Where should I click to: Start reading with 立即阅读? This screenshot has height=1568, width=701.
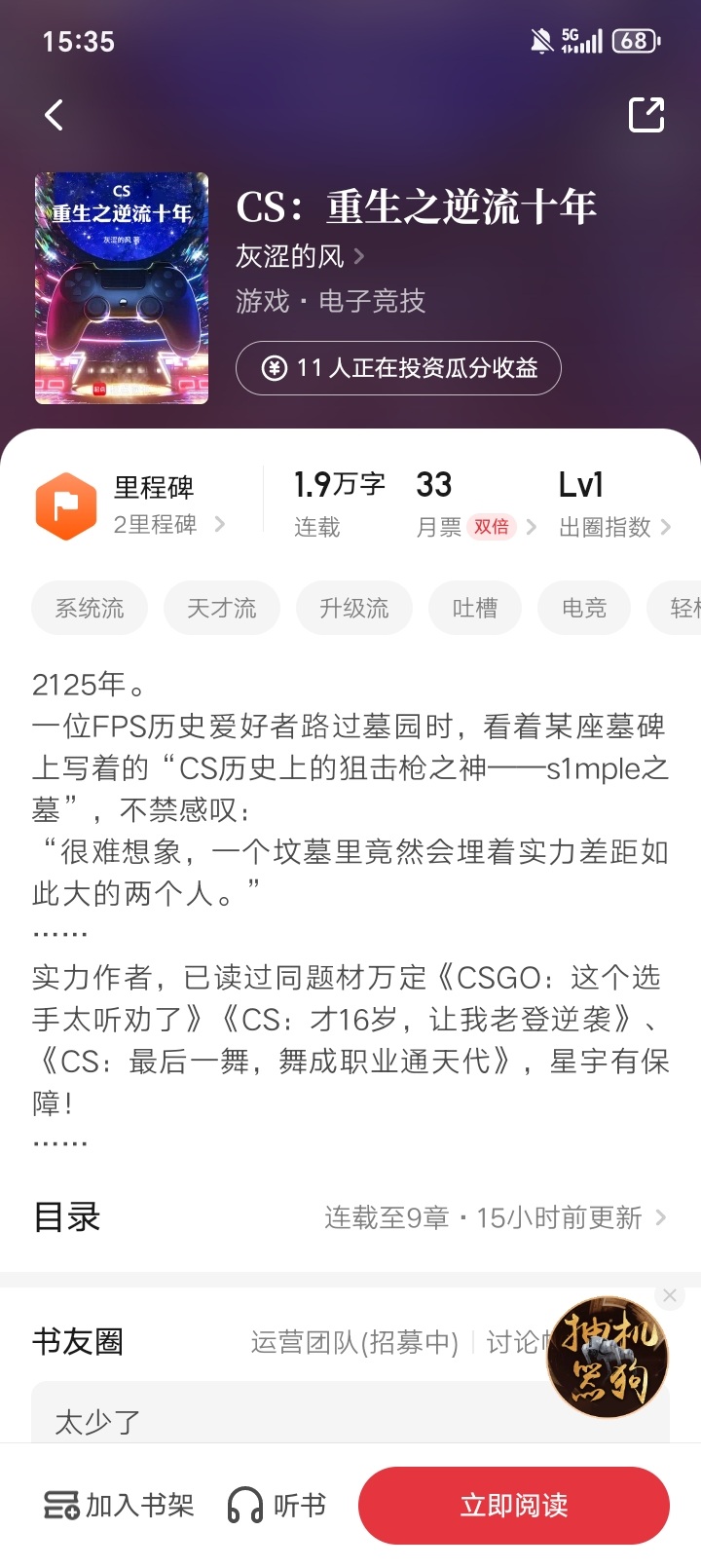(514, 1506)
